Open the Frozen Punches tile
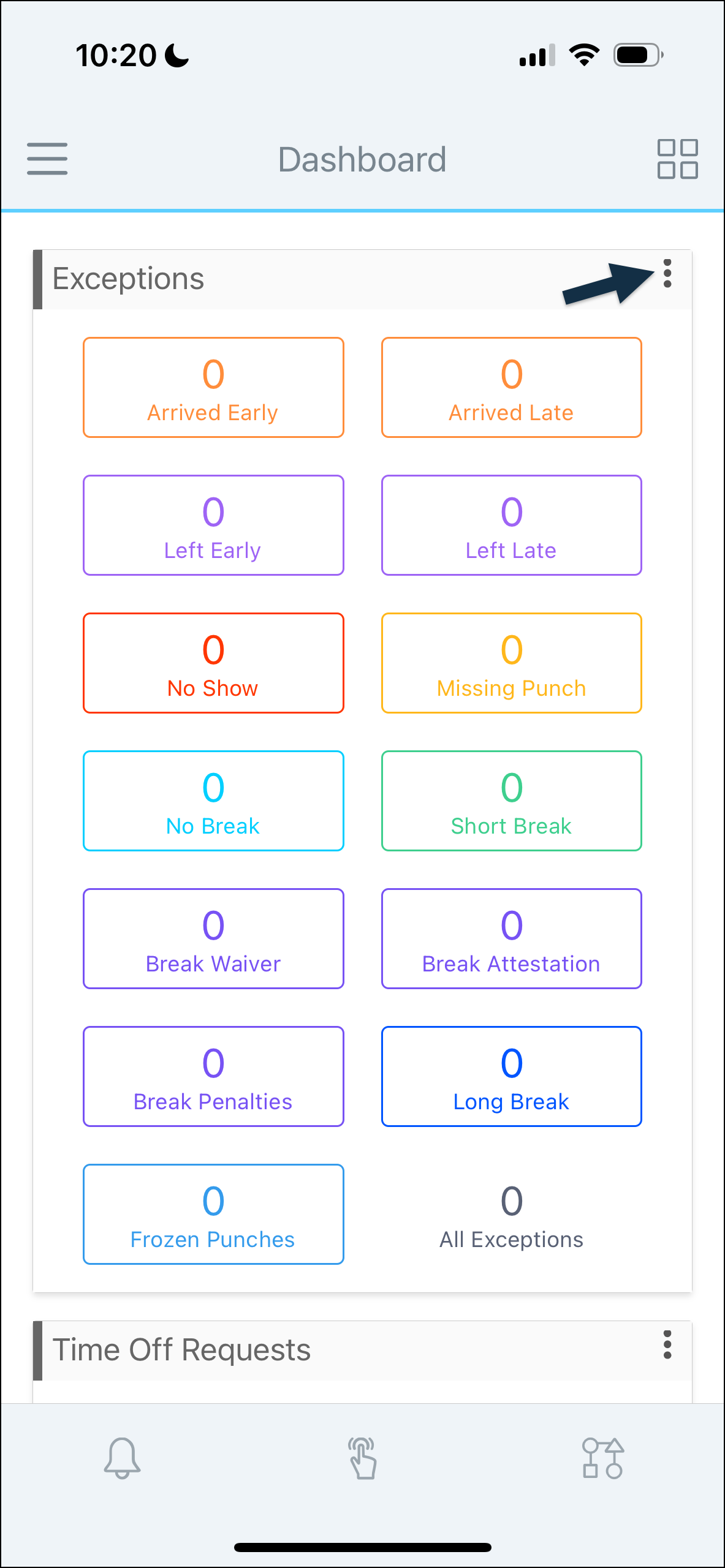The height and width of the screenshot is (1568, 725). coord(213,1214)
